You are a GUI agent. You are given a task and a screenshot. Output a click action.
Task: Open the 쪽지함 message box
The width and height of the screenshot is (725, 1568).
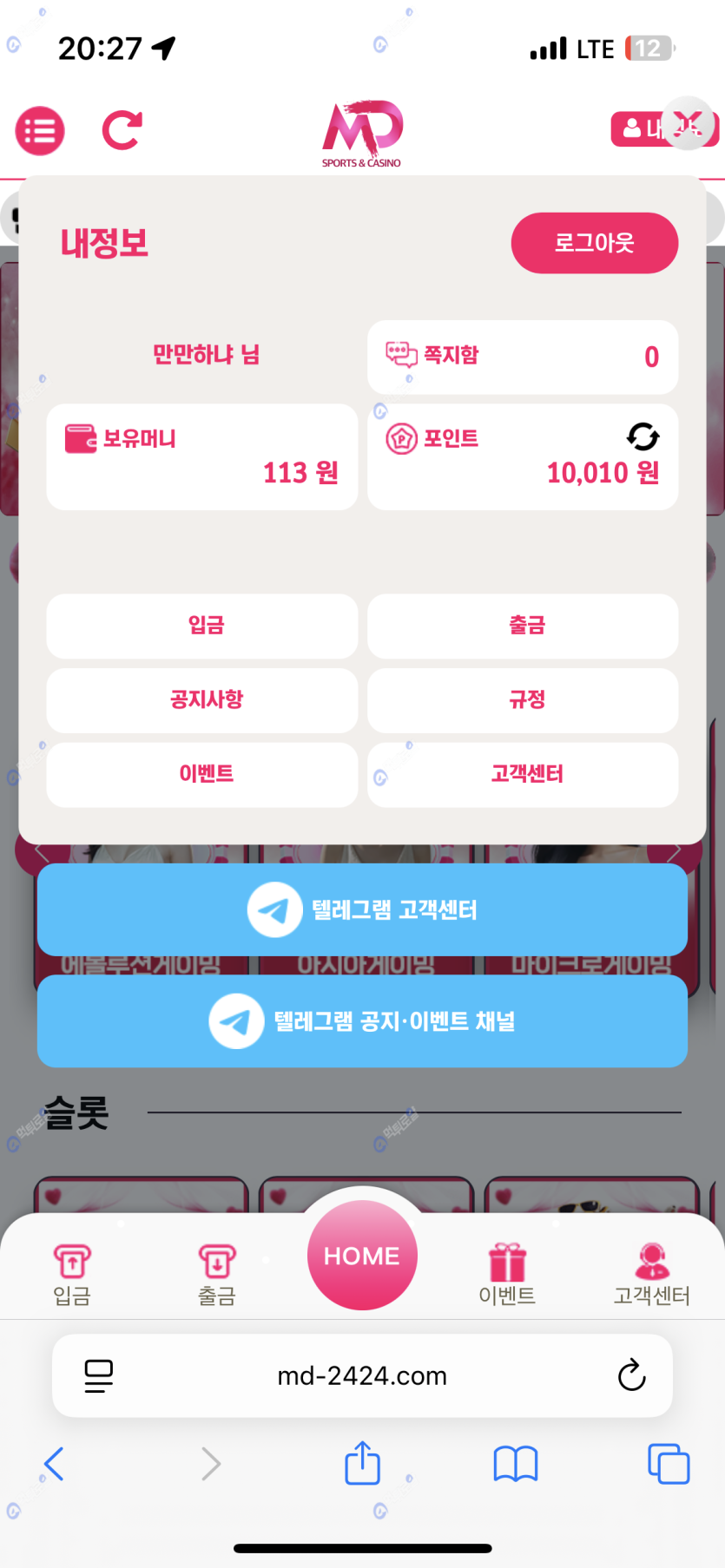pyautogui.click(x=522, y=357)
